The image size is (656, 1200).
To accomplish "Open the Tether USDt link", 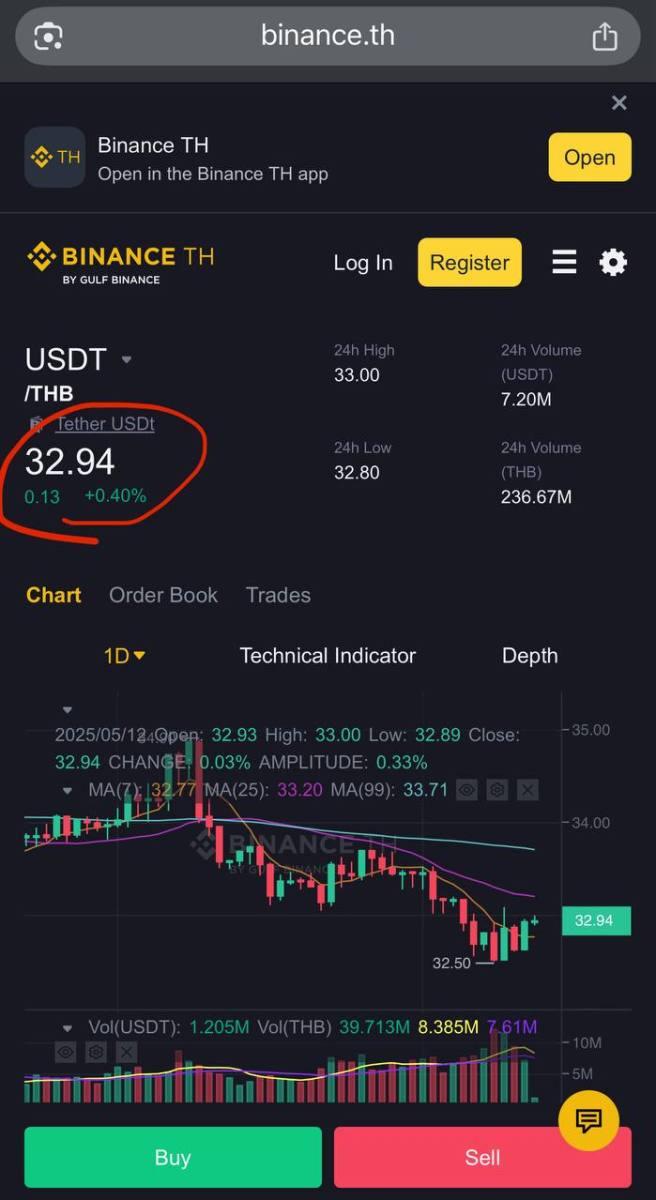I will 105,424.
